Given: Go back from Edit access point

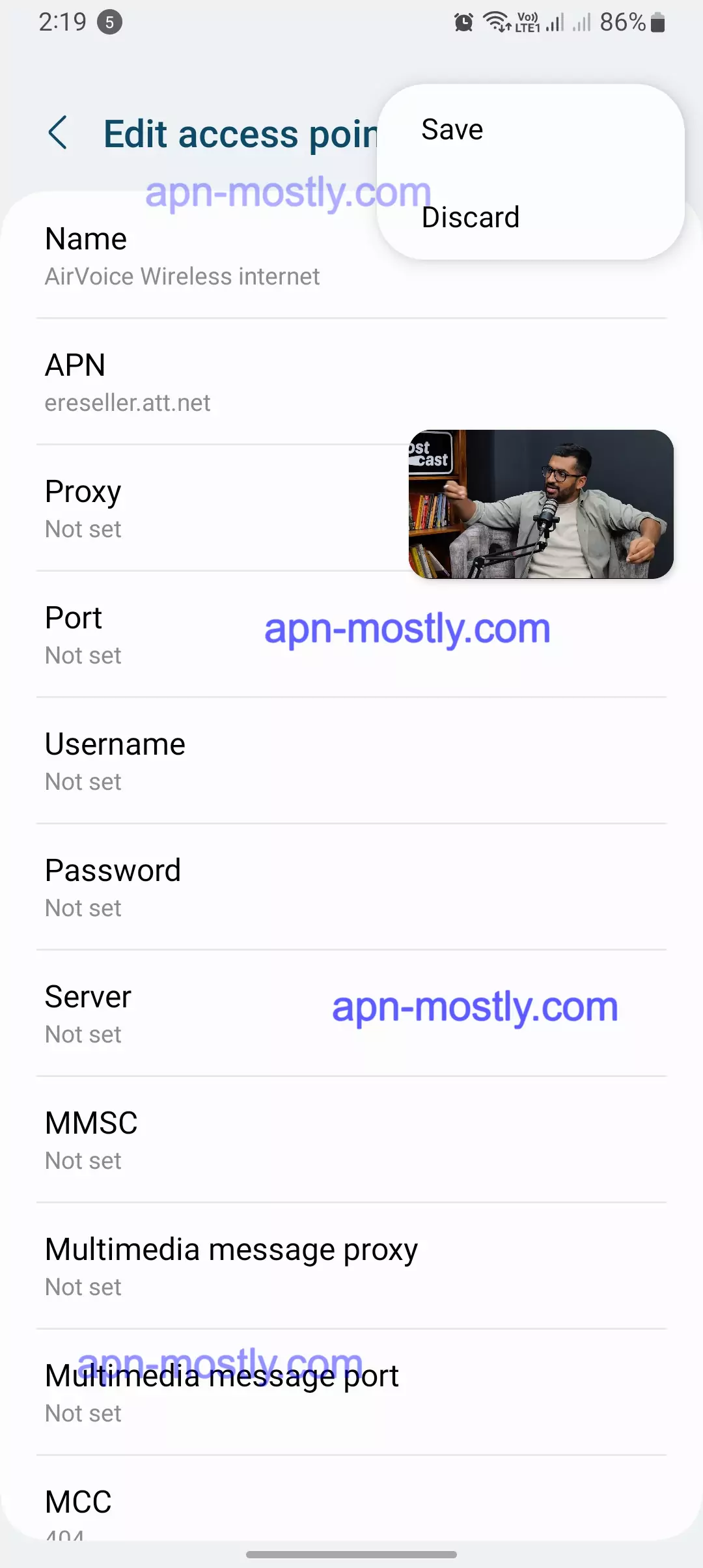Looking at the screenshot, I should point(58,133).
